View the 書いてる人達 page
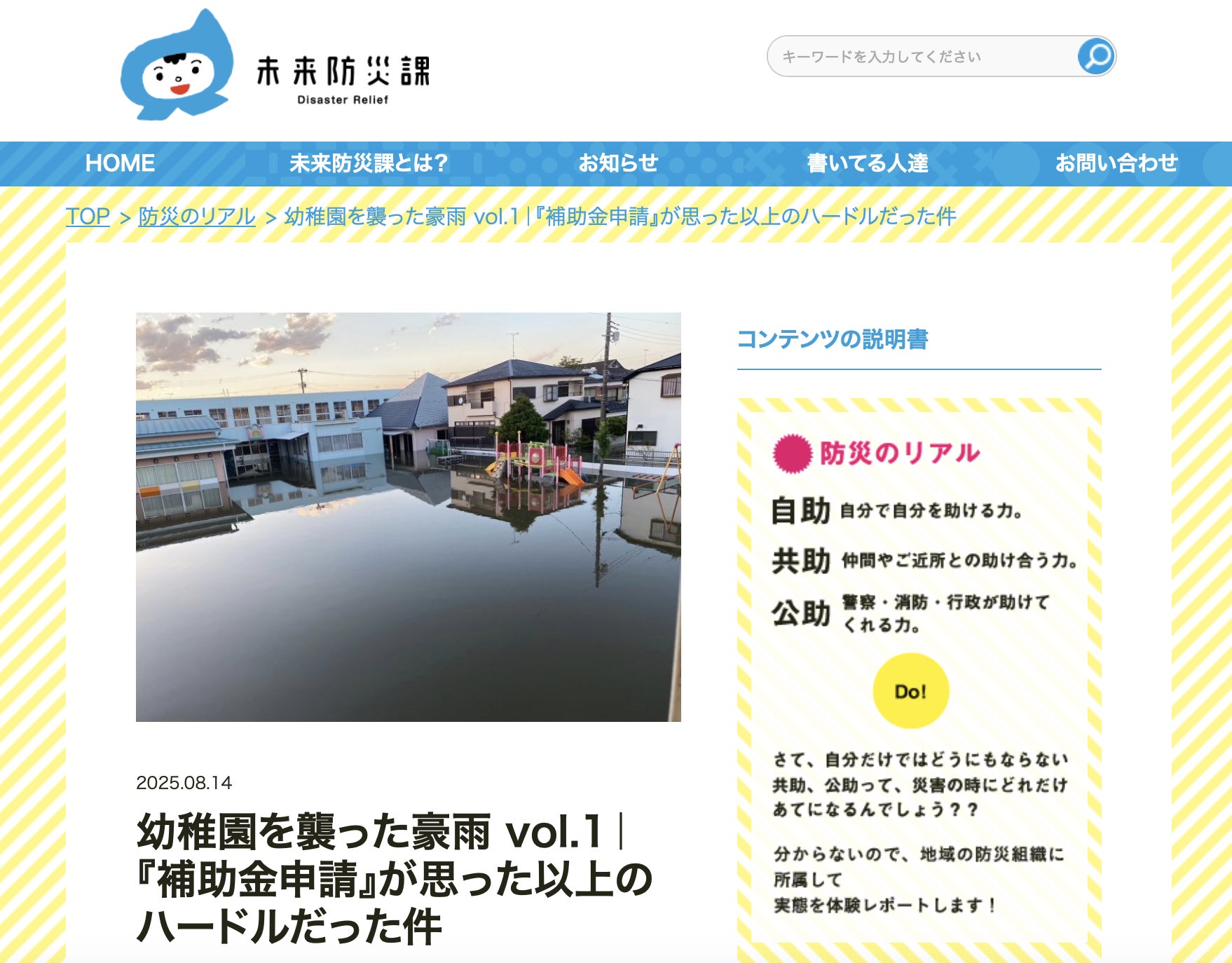 point(868,163)
